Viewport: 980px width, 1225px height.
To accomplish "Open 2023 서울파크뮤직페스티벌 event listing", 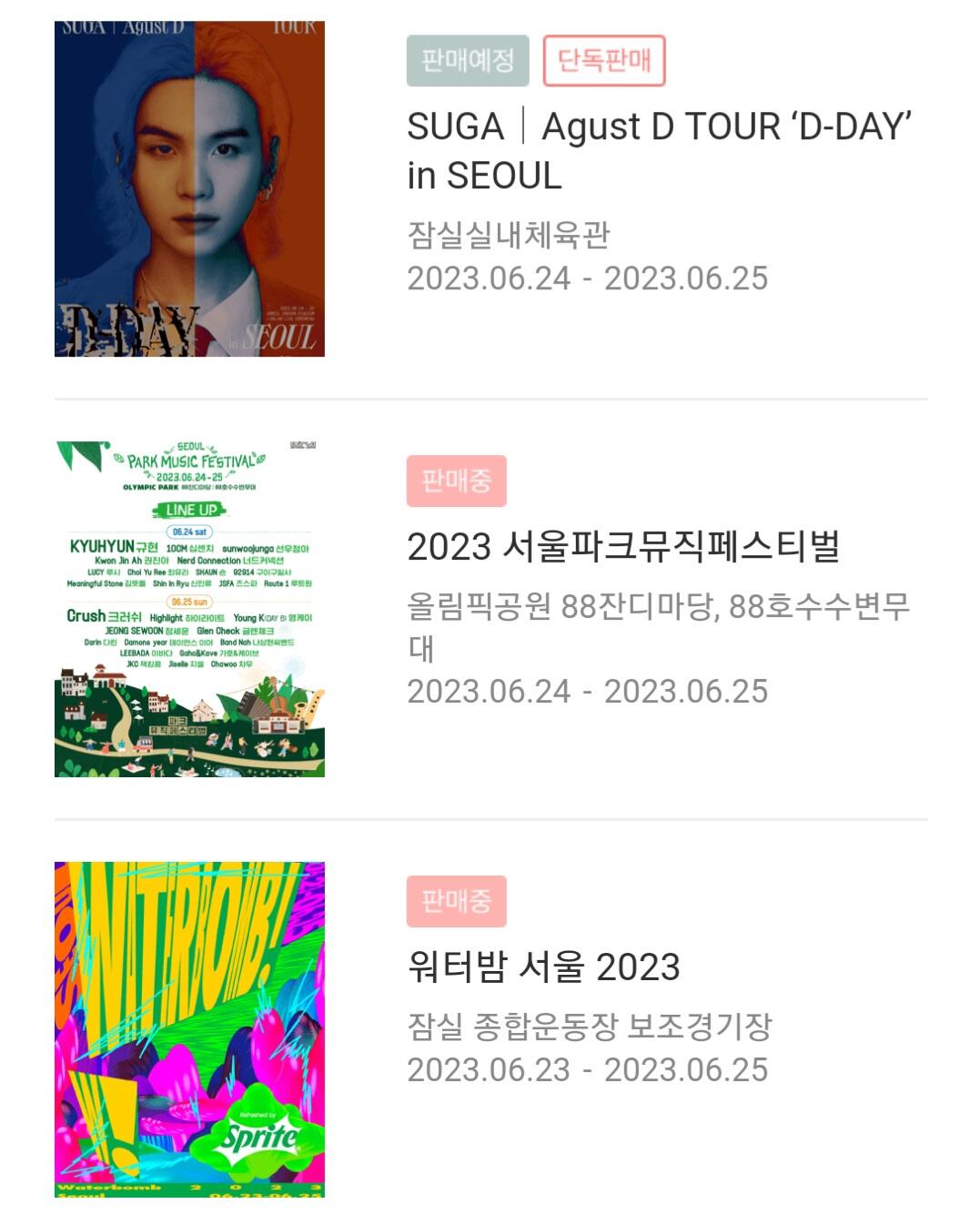I will tap(623, 547).
